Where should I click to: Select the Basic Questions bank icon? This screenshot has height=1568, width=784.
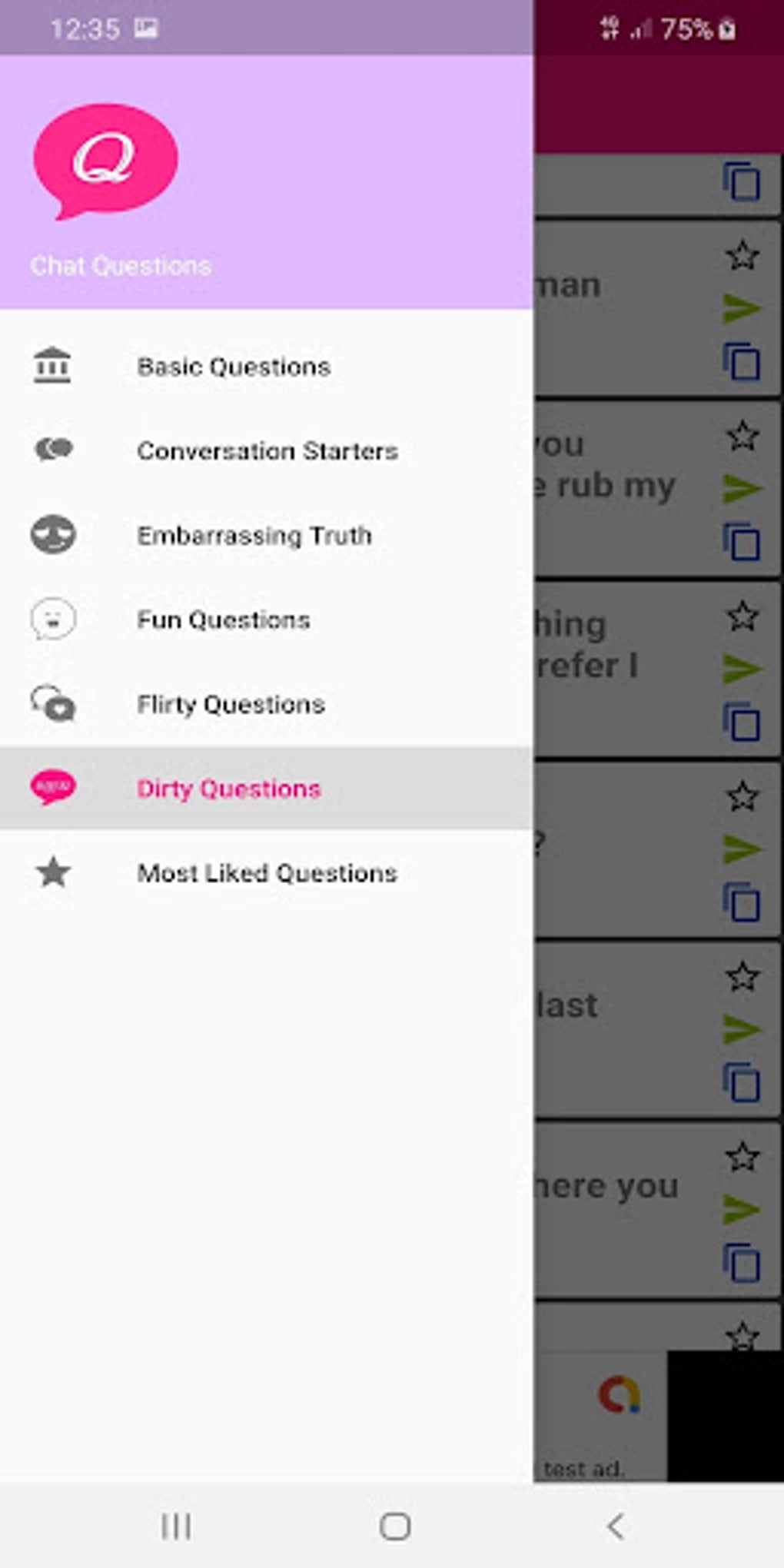52,367
